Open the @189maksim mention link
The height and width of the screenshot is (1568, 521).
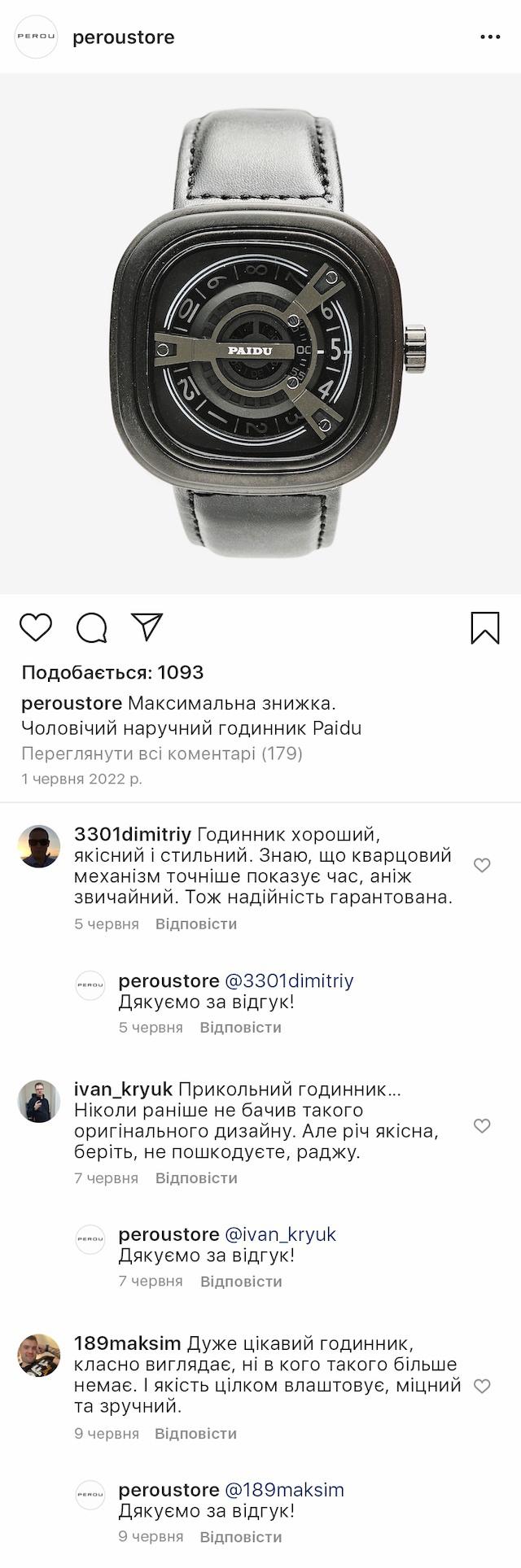[x=284, y=1490]
